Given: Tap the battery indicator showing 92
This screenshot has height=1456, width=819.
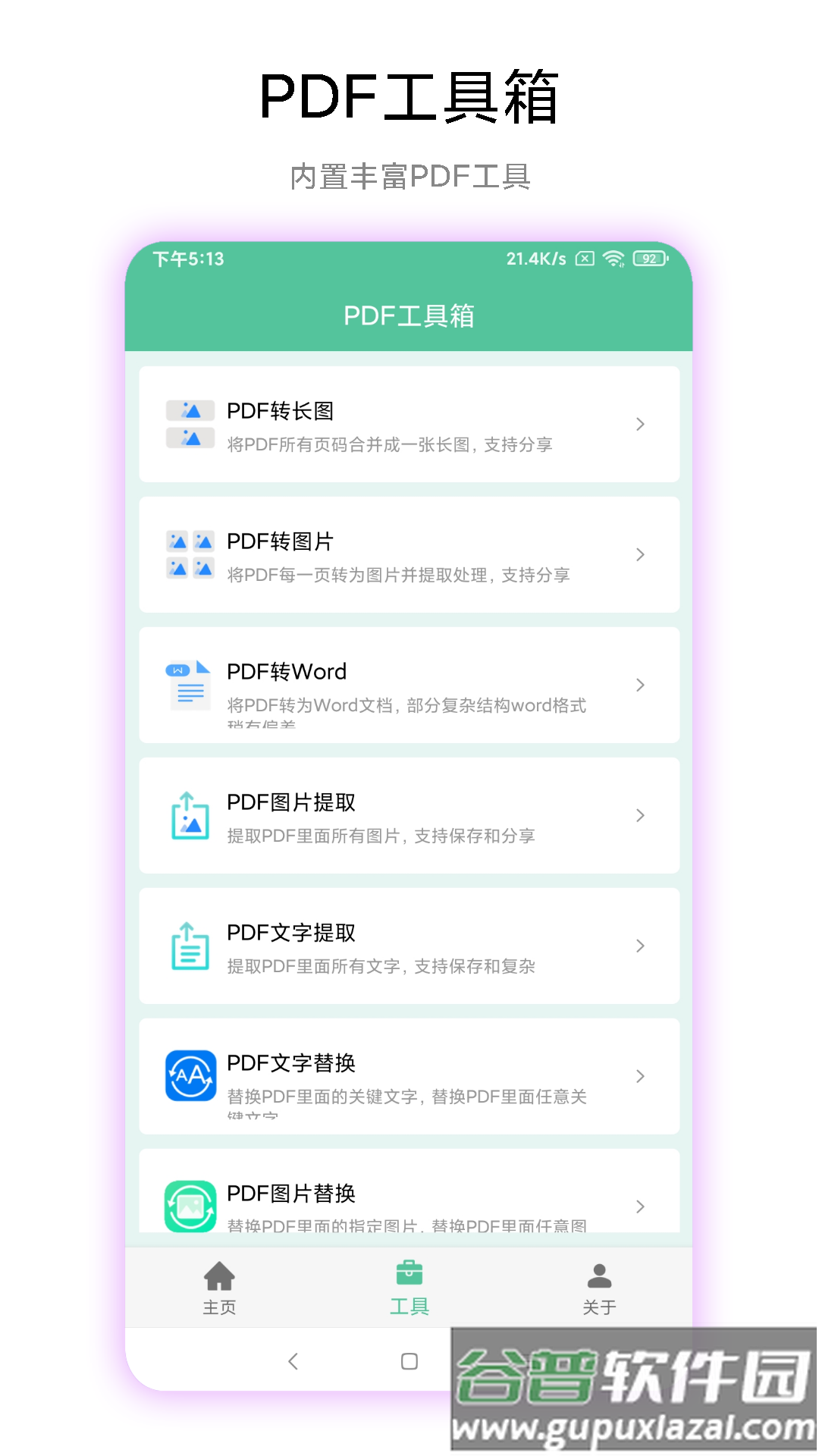Looking at the screenshot, I should (648, 259).
